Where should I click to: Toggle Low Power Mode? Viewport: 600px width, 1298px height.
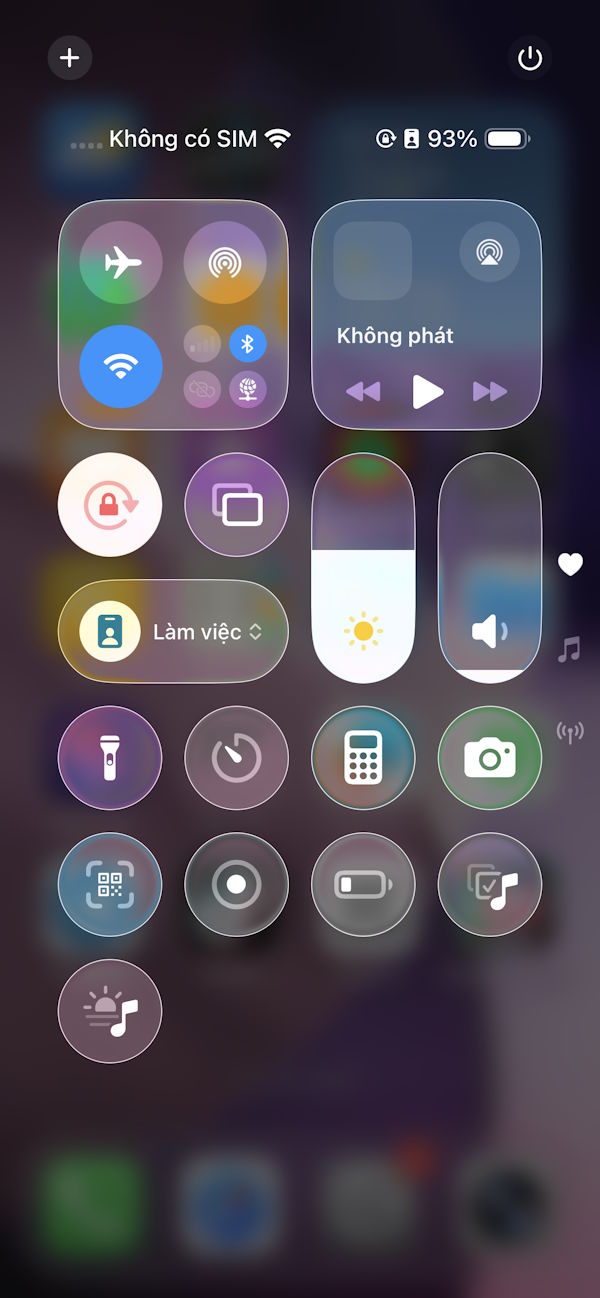click(363, 885)
